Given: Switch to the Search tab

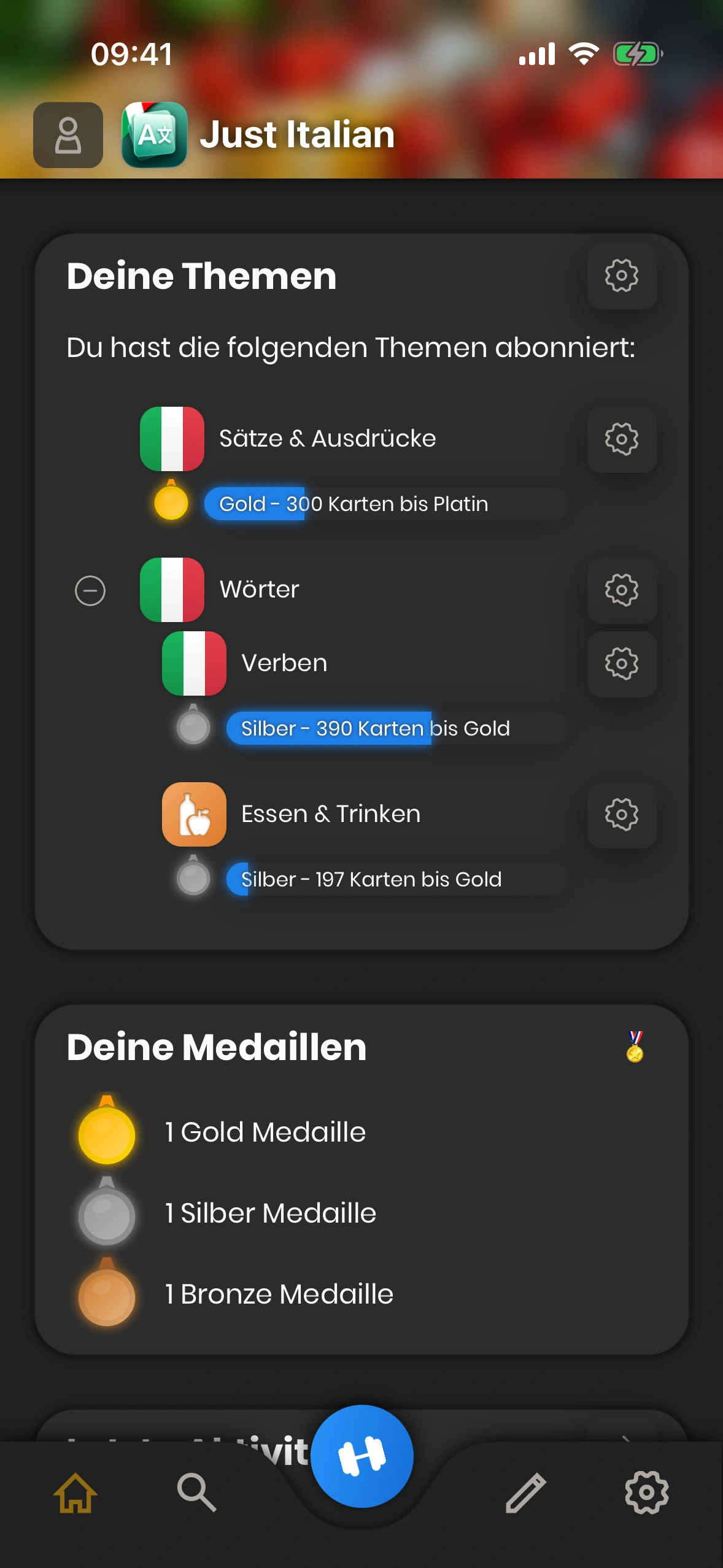Looking at the screenshot, I should pos(196,1493).
